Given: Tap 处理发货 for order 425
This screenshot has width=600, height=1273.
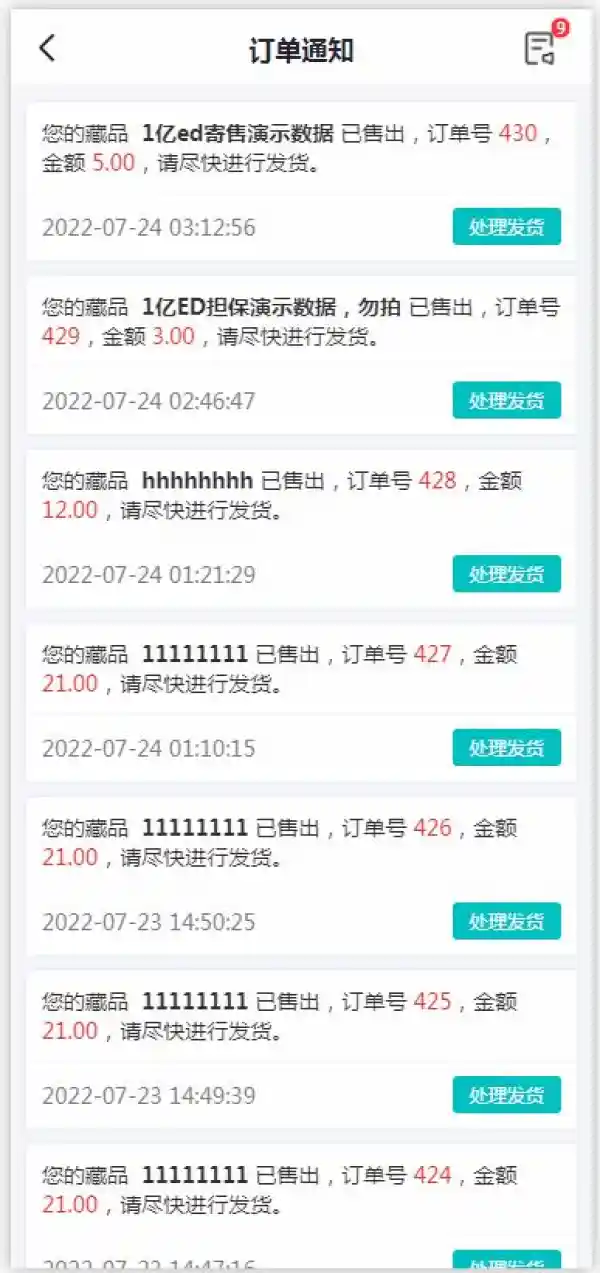Looking at the screenshot, I should click(x=506, y=1094).
